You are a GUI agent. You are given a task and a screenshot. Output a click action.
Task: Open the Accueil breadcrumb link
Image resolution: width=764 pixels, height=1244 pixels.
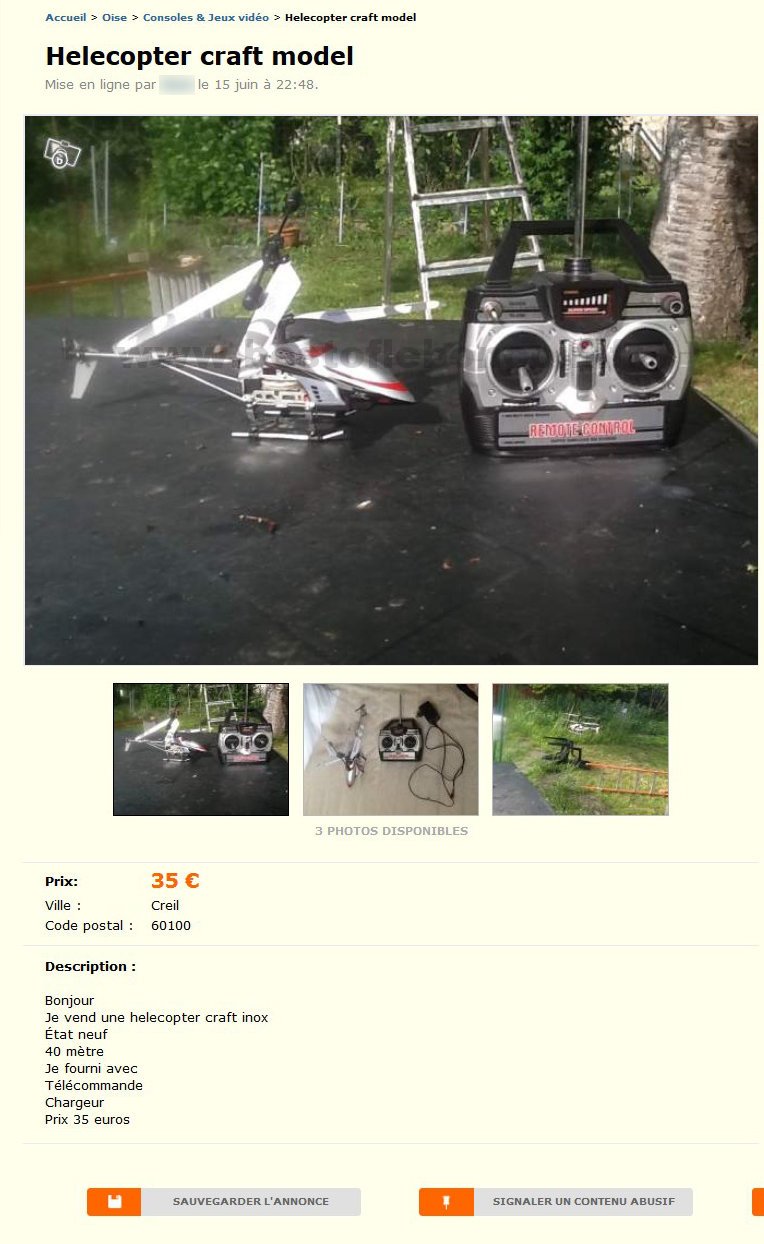pyautogui.click(x=65, y=18)
